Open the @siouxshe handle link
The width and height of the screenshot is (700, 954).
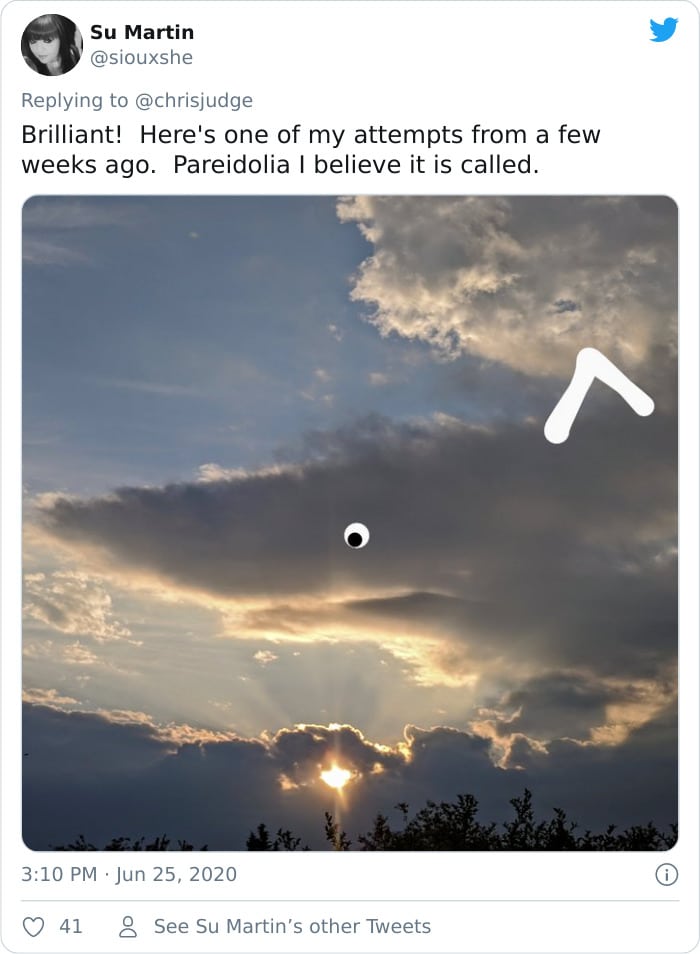point(141,58)
